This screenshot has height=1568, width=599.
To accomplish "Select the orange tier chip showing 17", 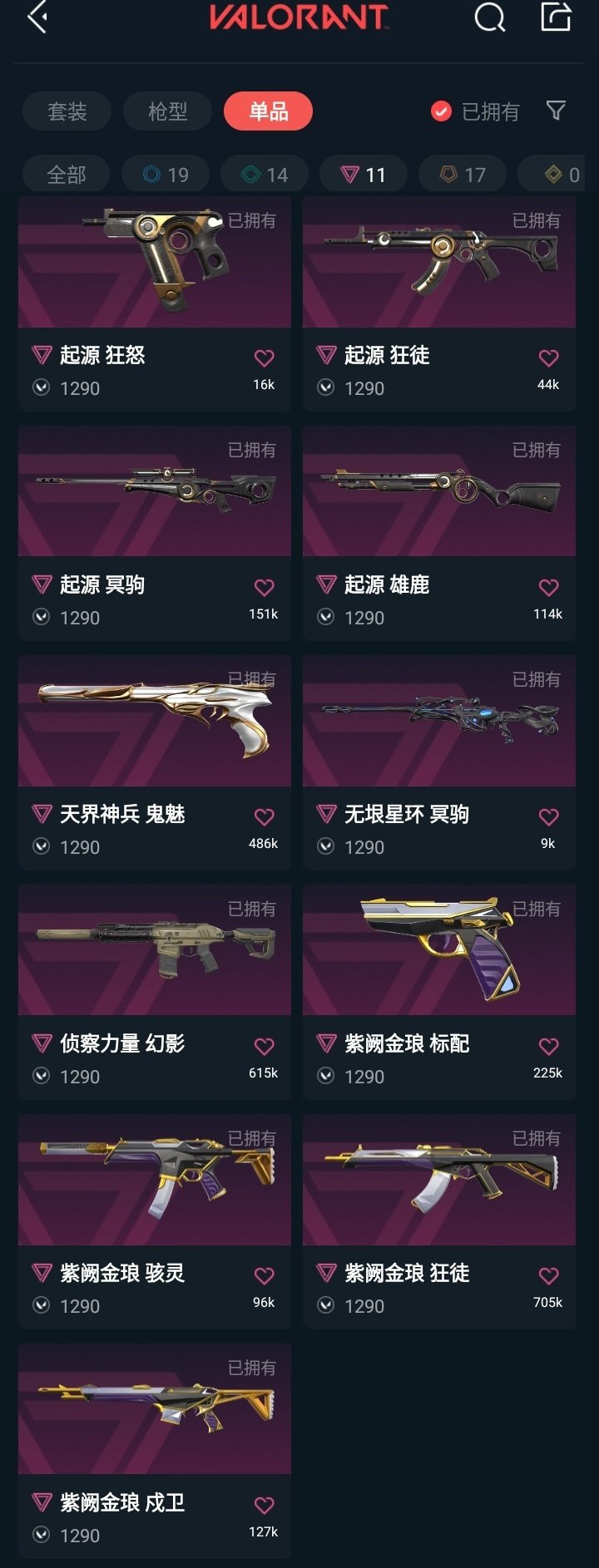I will click(463, 175).
